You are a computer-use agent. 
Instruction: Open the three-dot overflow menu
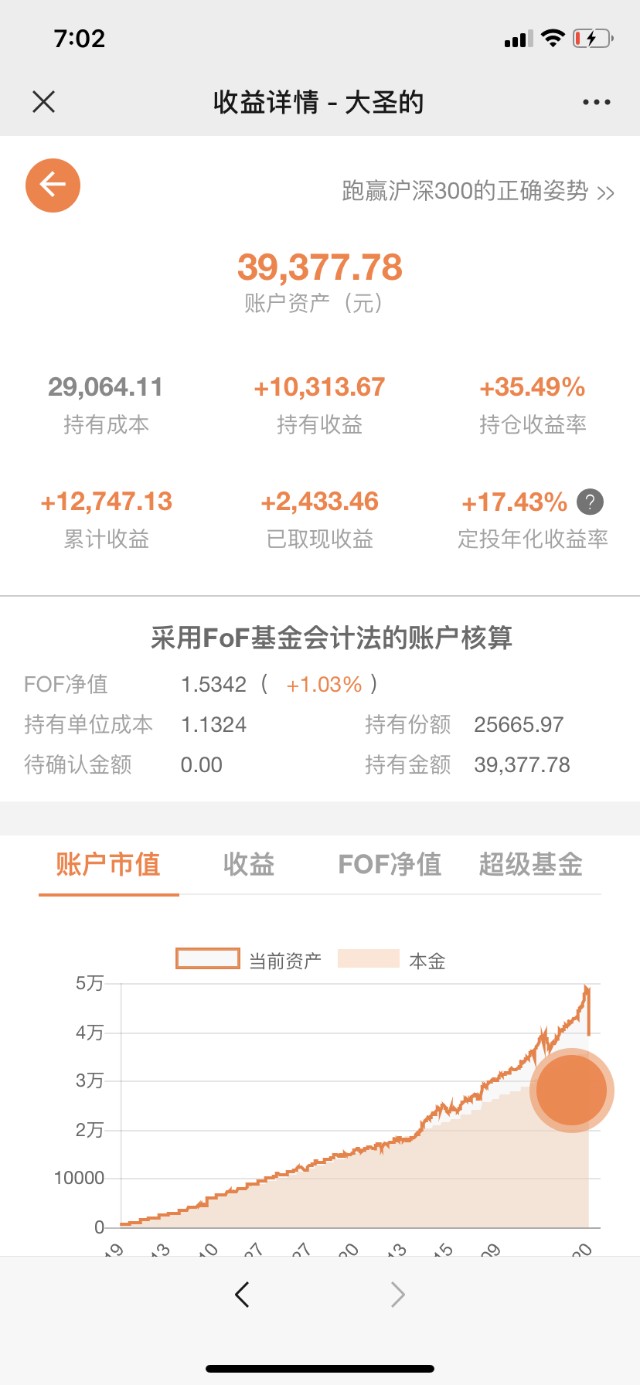(596, 102)
